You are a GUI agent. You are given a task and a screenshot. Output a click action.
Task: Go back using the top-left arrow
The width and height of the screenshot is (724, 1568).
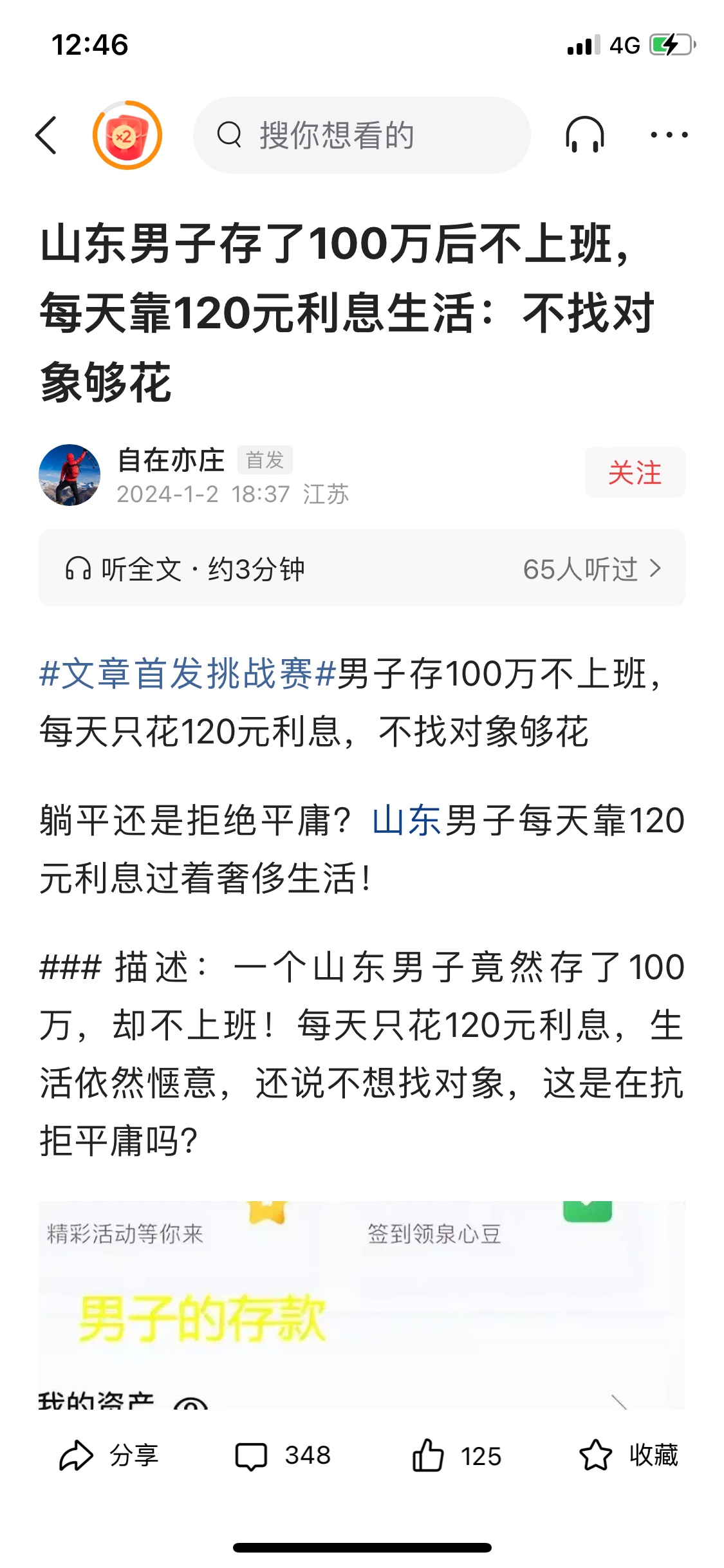coord(46,136)
